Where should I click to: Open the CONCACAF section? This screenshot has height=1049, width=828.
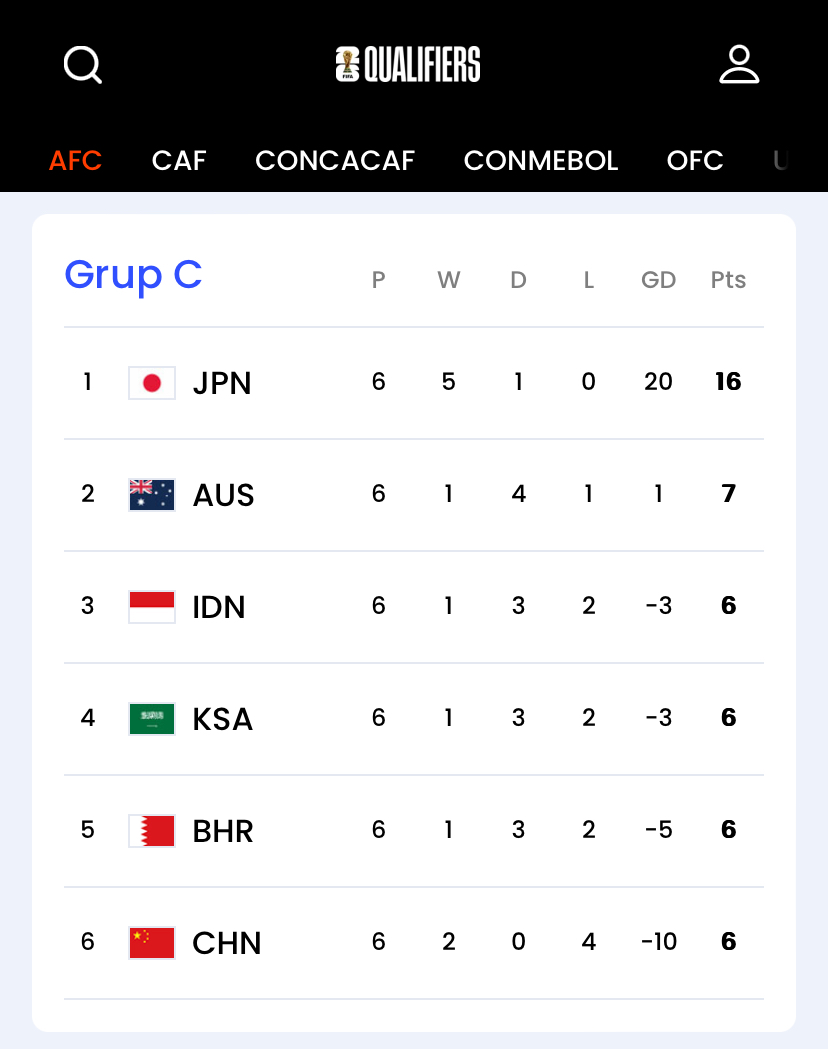[x=335, y=160]
